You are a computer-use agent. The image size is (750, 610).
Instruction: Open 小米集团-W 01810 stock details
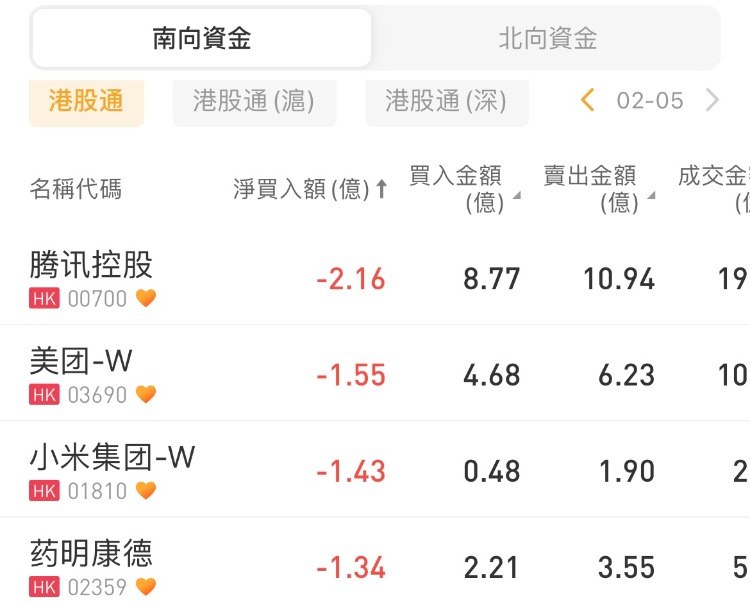(112, 469)
